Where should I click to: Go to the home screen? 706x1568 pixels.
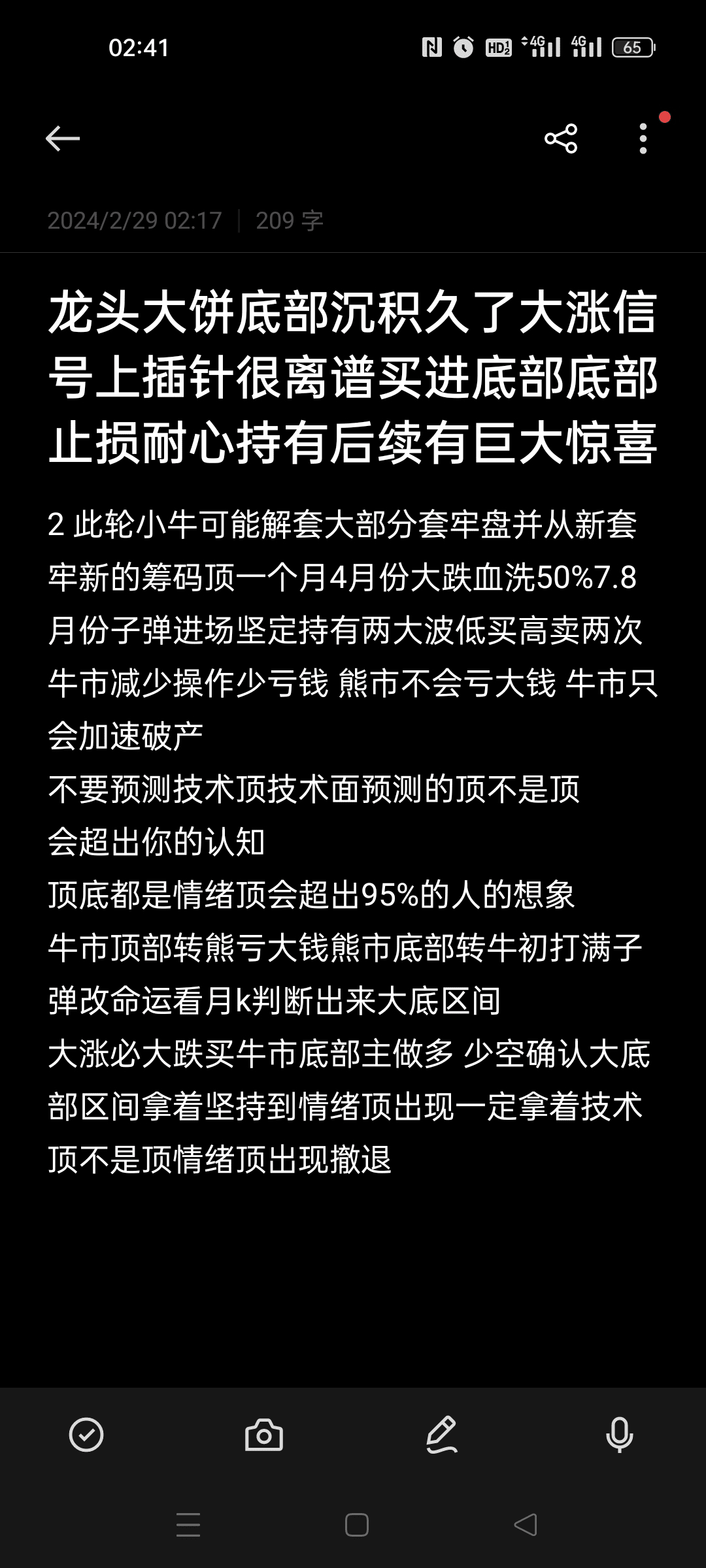[x=357, y=1525]
